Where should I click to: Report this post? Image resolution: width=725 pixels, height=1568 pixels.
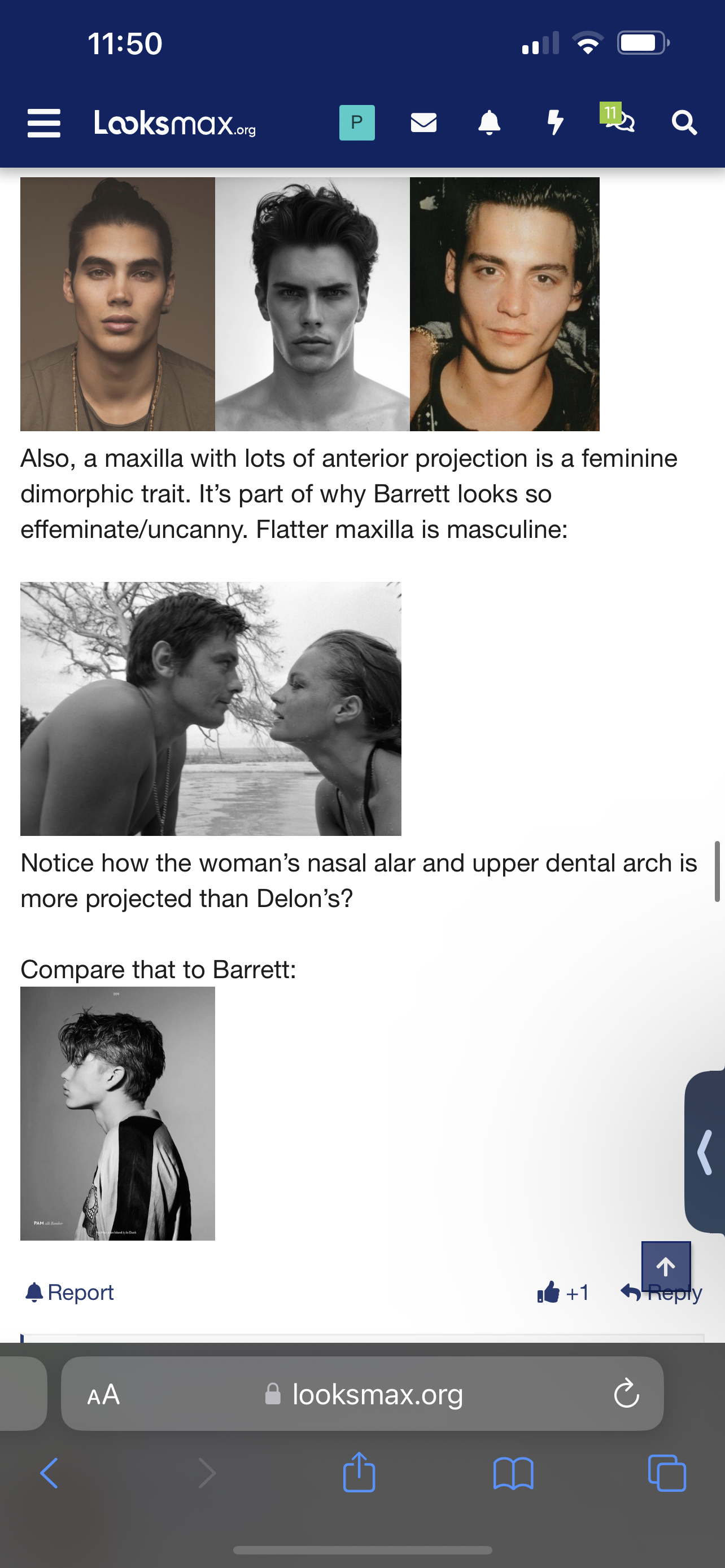tap(70, 1291)
